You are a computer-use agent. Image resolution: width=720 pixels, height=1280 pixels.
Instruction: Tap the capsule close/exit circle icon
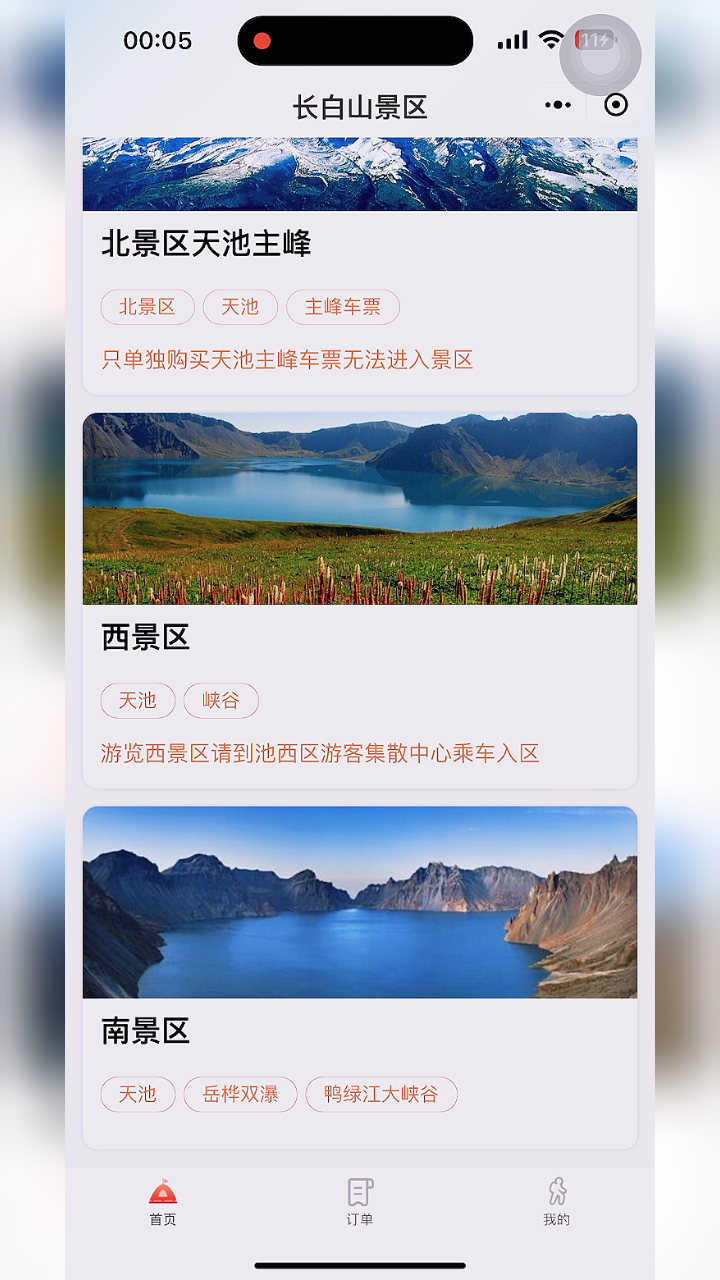616,103
